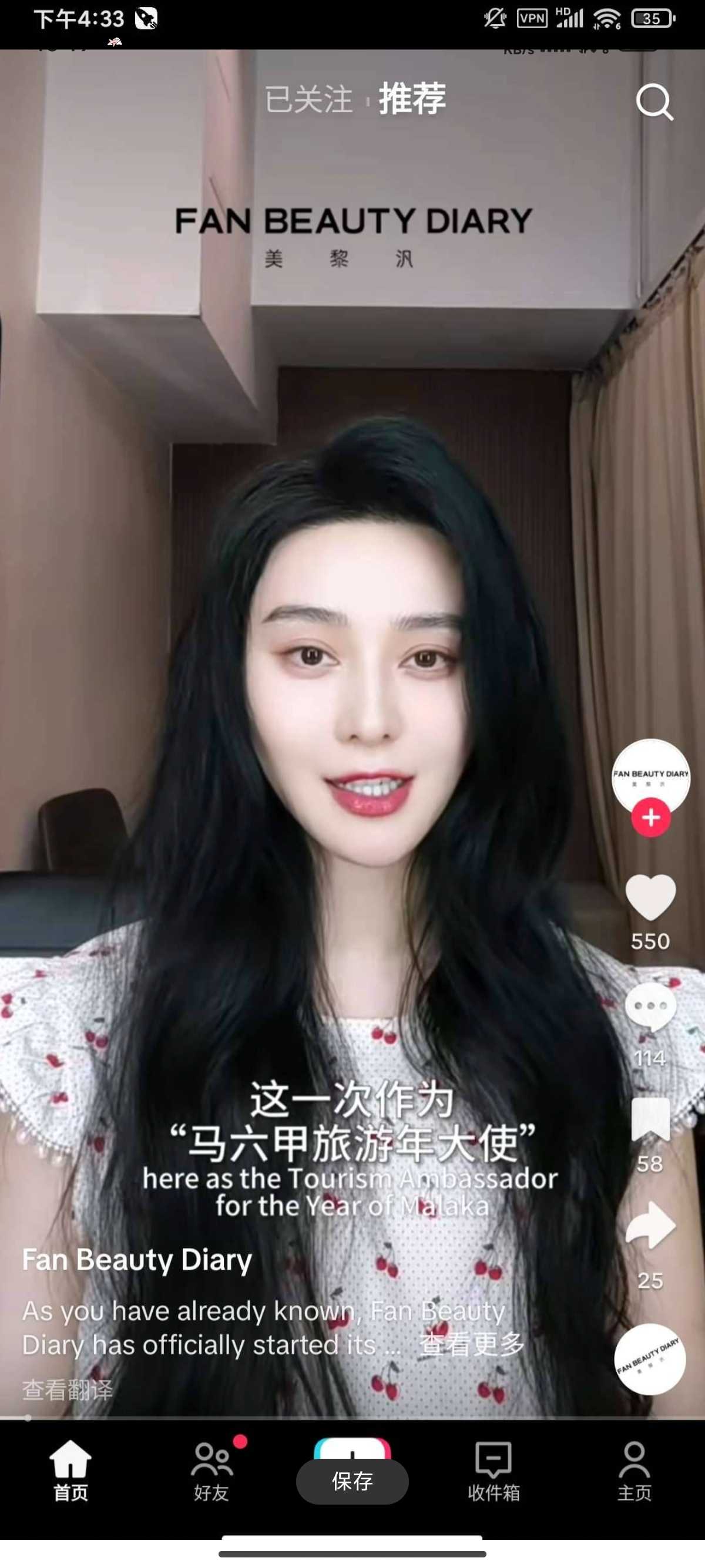The image size is (705, 1568).
Task: Expand caption via 查看更多
Action: point(472,1344)
